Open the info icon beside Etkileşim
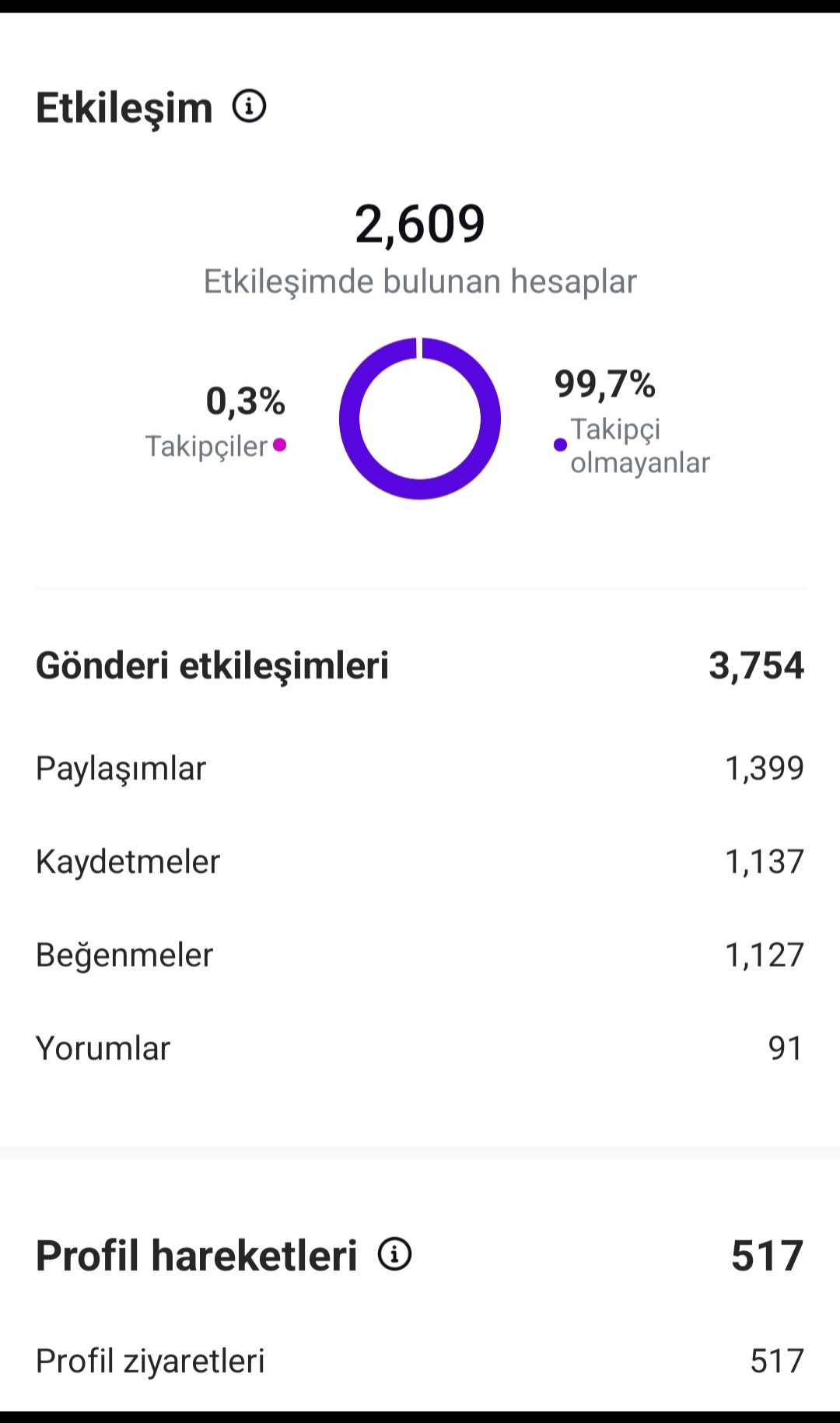 249,106
